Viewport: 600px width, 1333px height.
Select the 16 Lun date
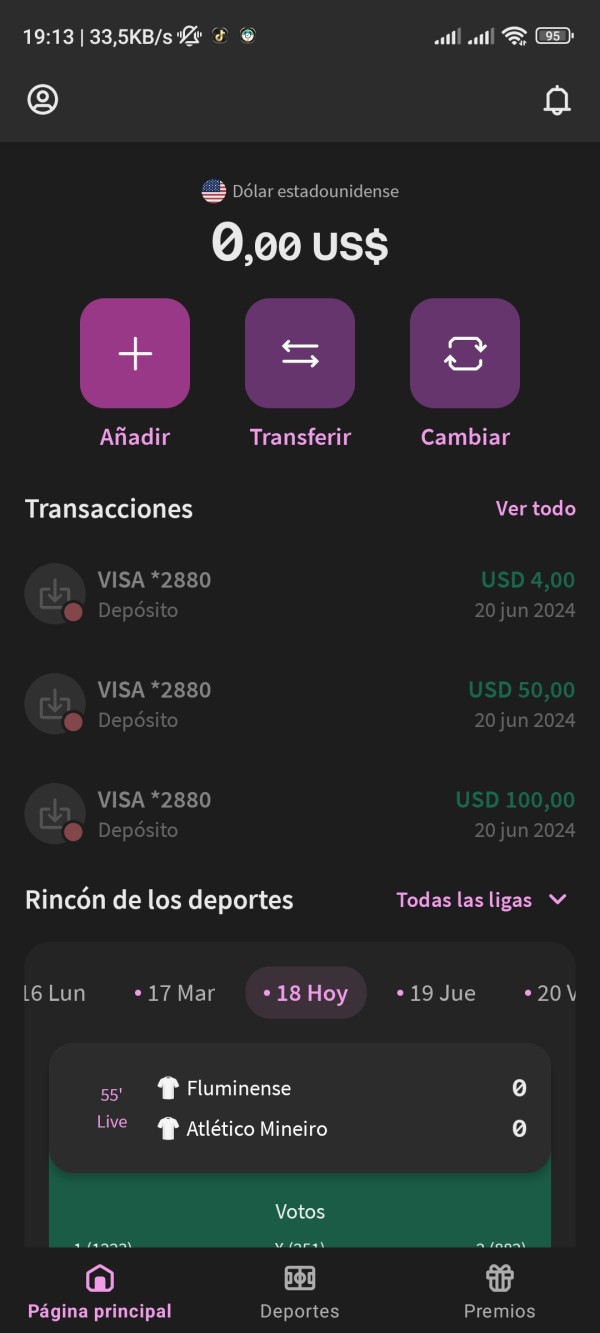[54, 993]
